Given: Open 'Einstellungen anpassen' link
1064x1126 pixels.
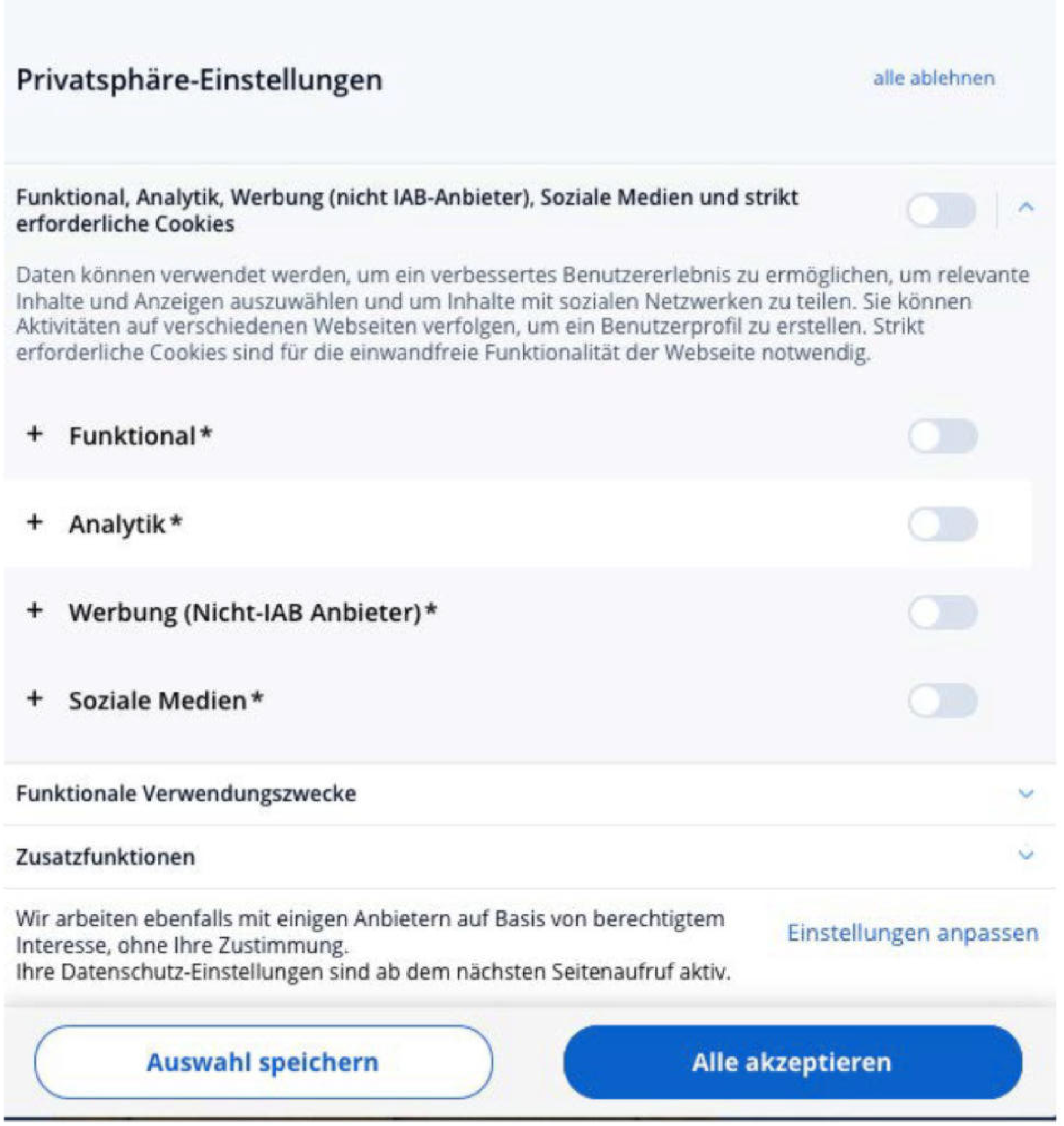Looking at the screenshot, I should pos(912,933).
